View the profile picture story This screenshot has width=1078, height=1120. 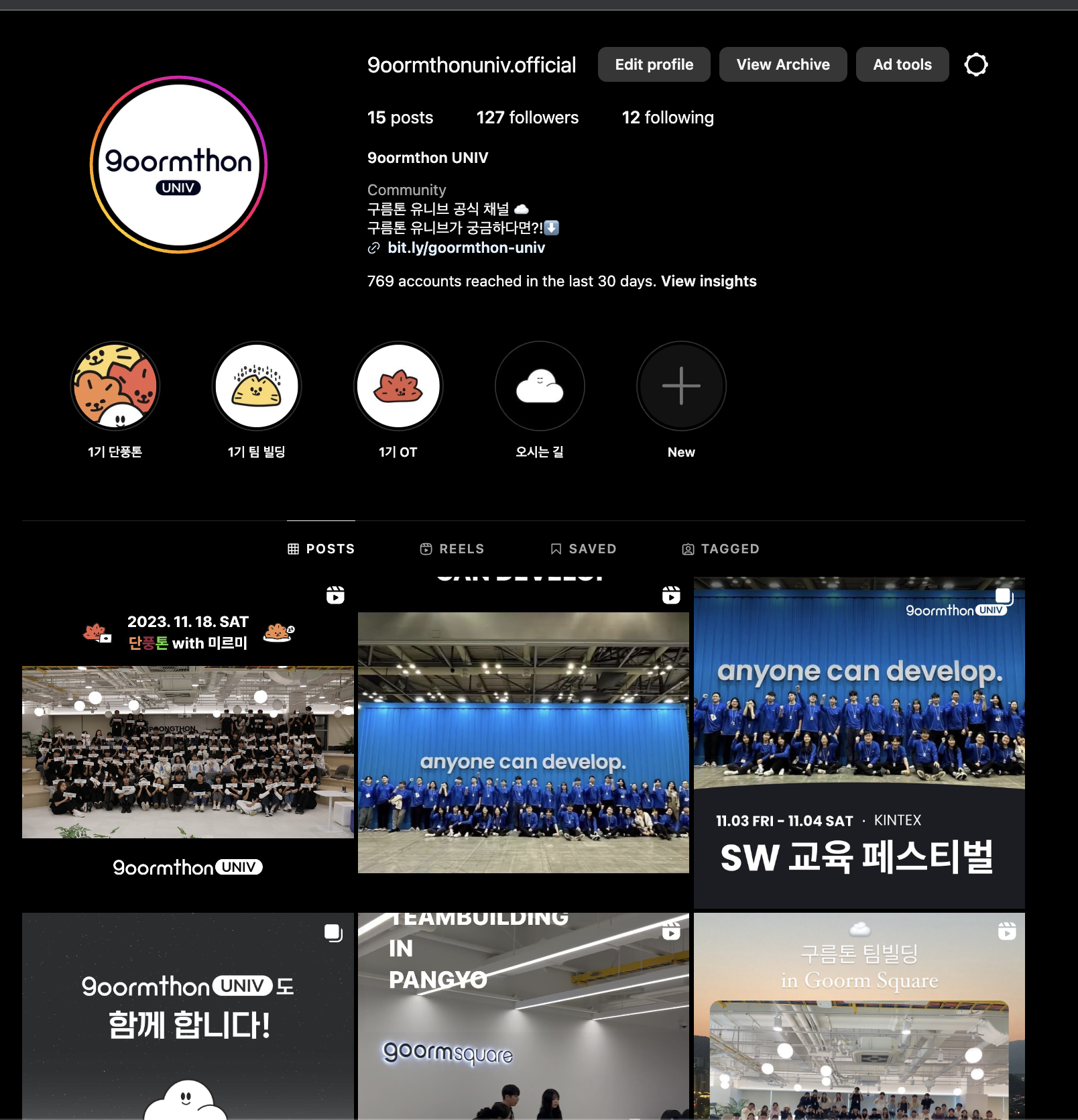pos(178,164)
